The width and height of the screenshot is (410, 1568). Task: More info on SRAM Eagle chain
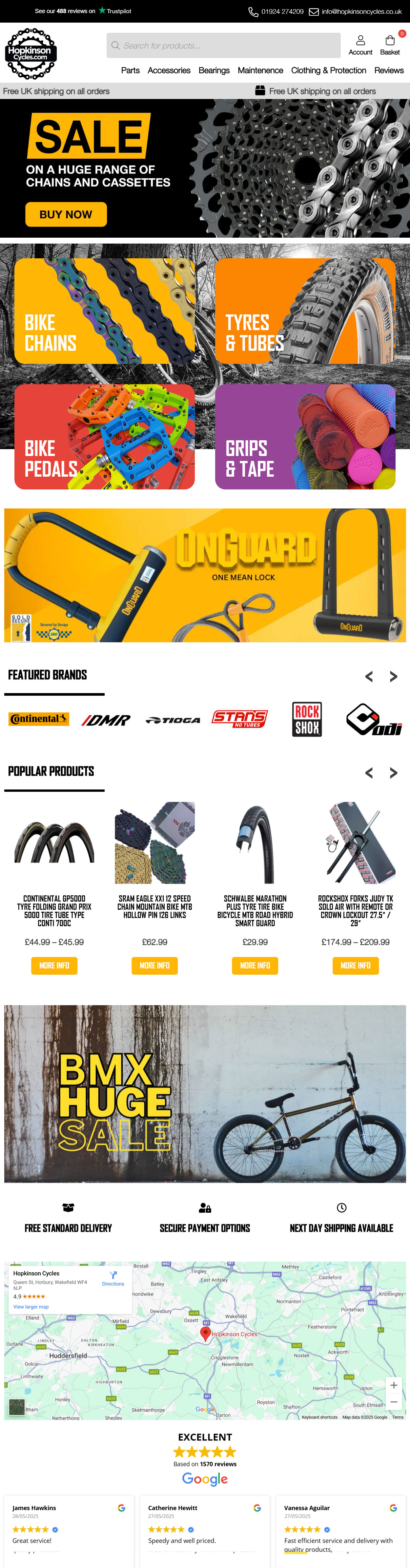[x=155, y=965]
